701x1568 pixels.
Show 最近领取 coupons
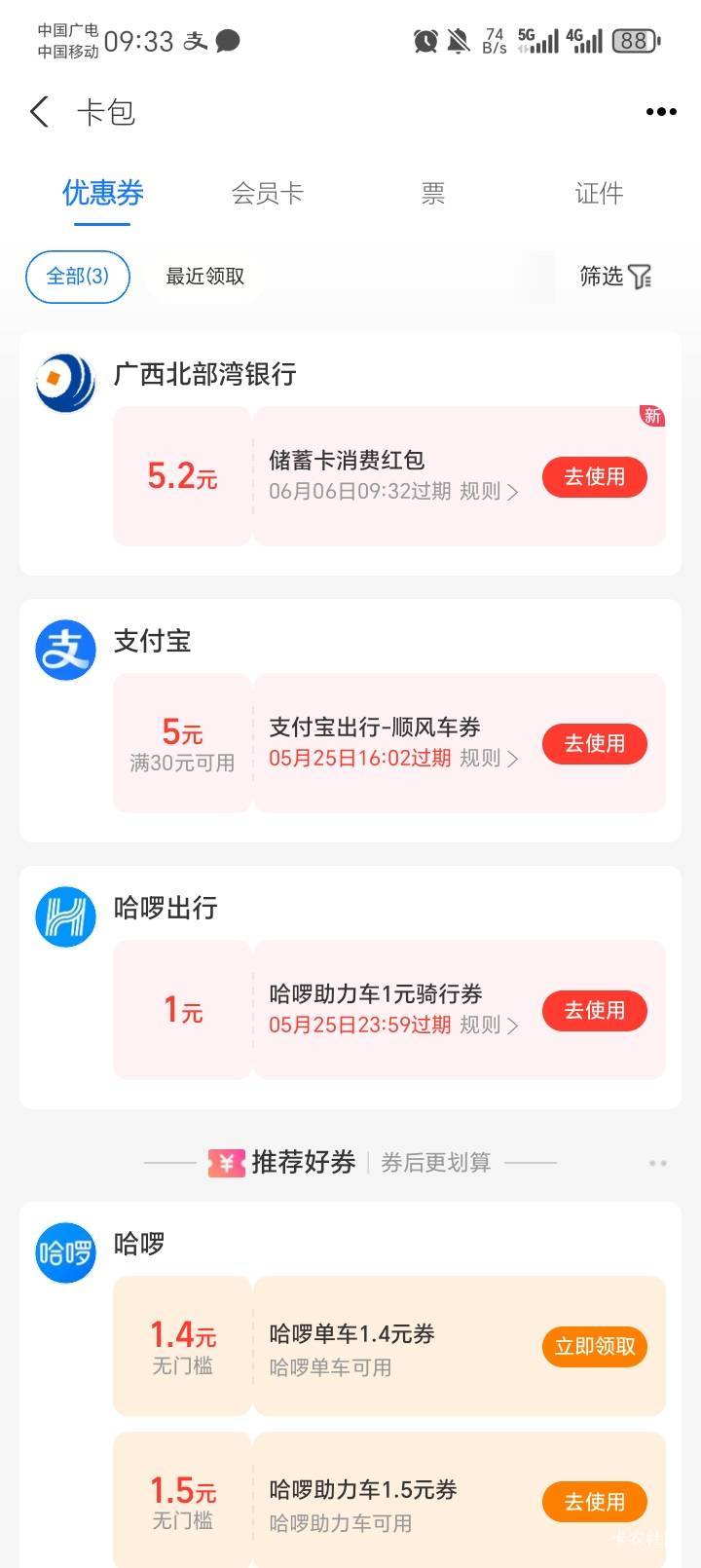click(x=204, y=277)
